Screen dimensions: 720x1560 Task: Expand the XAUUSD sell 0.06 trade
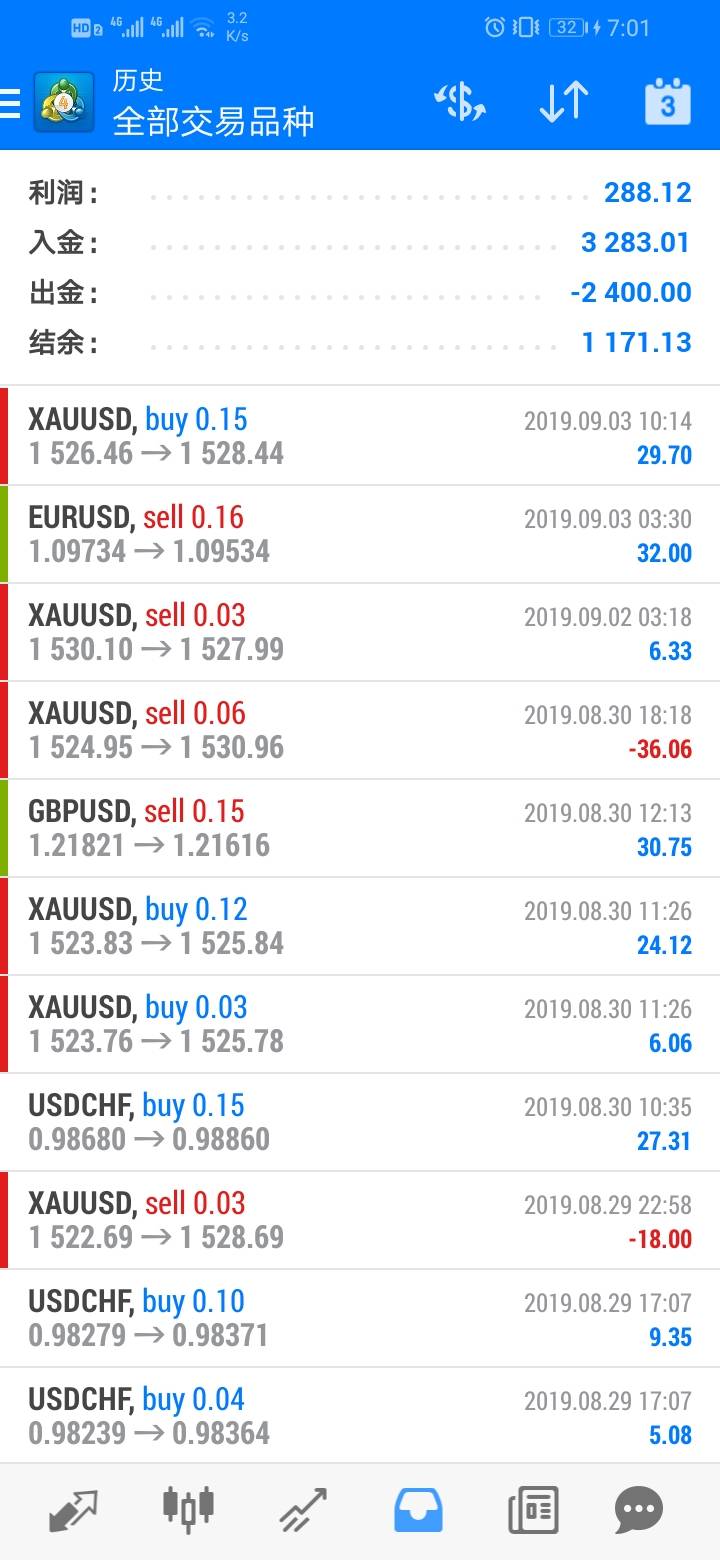pyautogui.click(x=360, y=731)
